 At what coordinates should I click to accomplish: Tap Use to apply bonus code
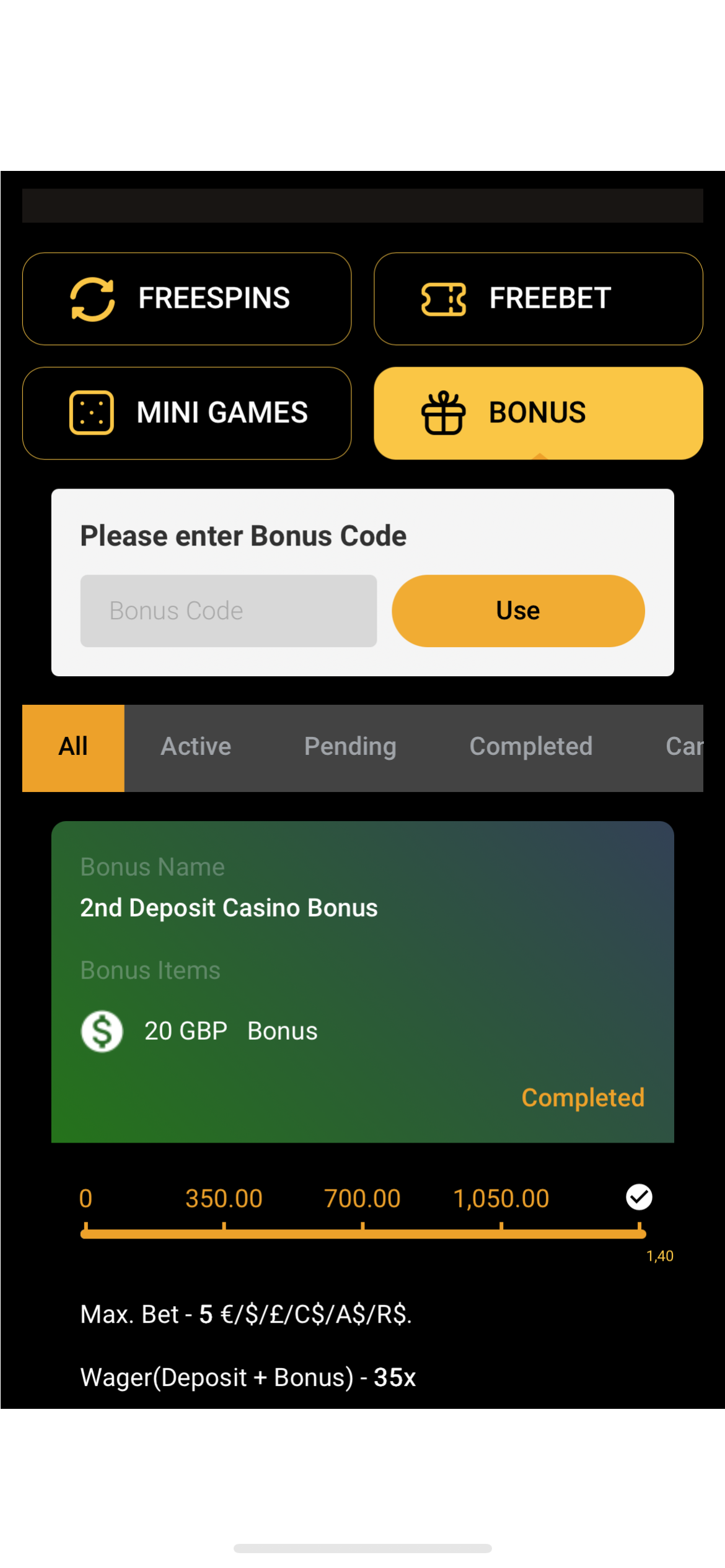tap(518, 611)
